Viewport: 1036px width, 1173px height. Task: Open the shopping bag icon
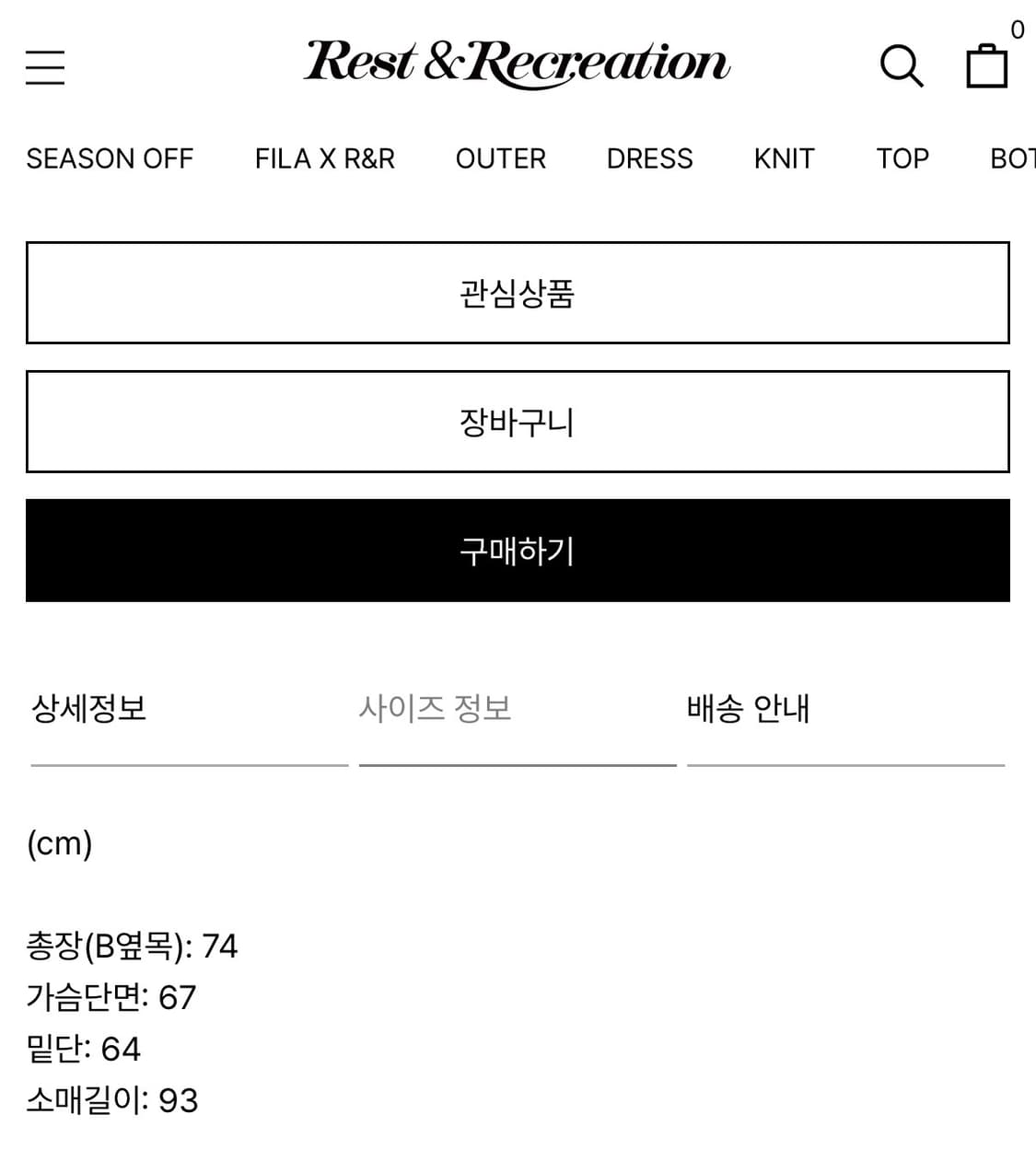point(987,66)
